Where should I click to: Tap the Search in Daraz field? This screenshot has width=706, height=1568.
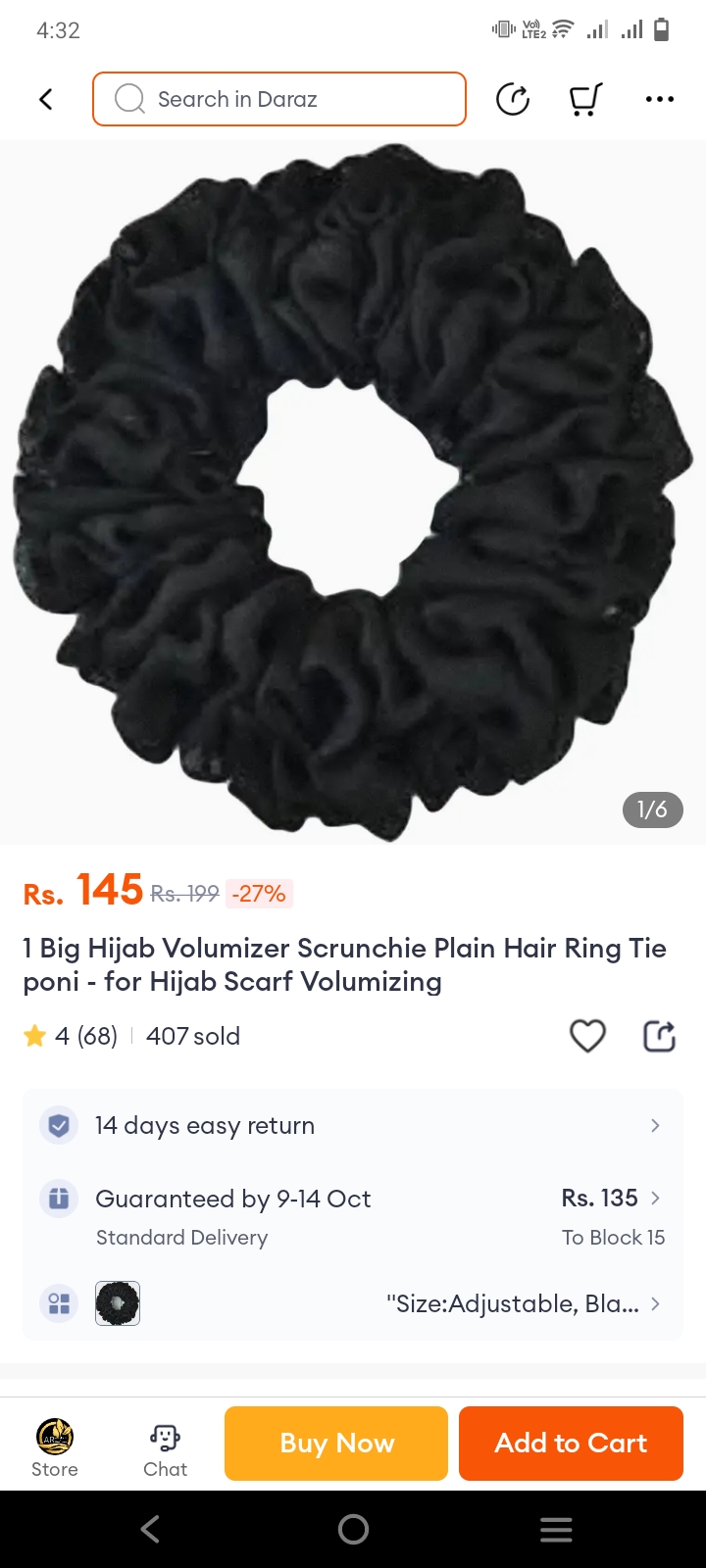coord(279,99)
